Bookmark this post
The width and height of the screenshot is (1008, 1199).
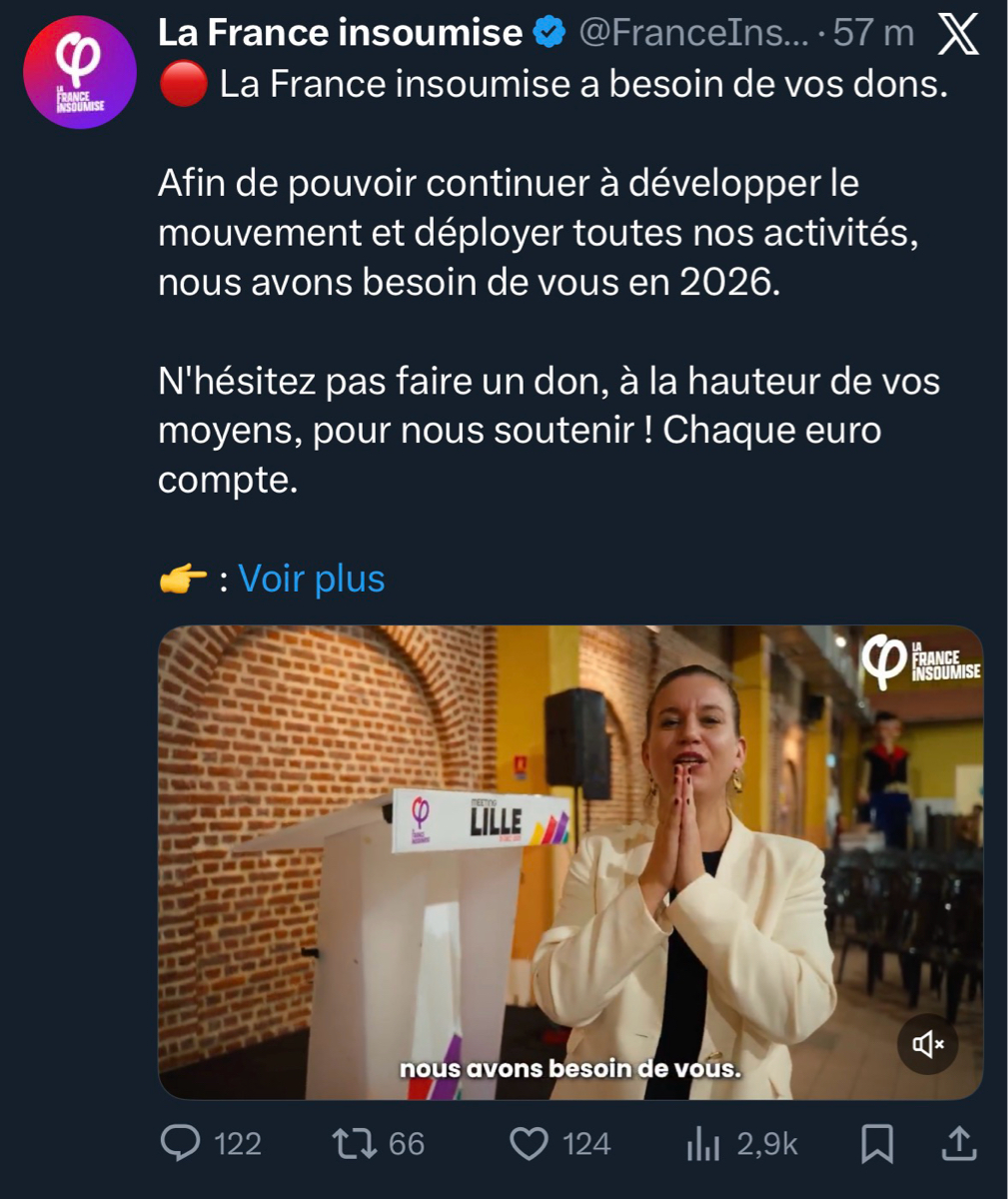coord(877,1144)
